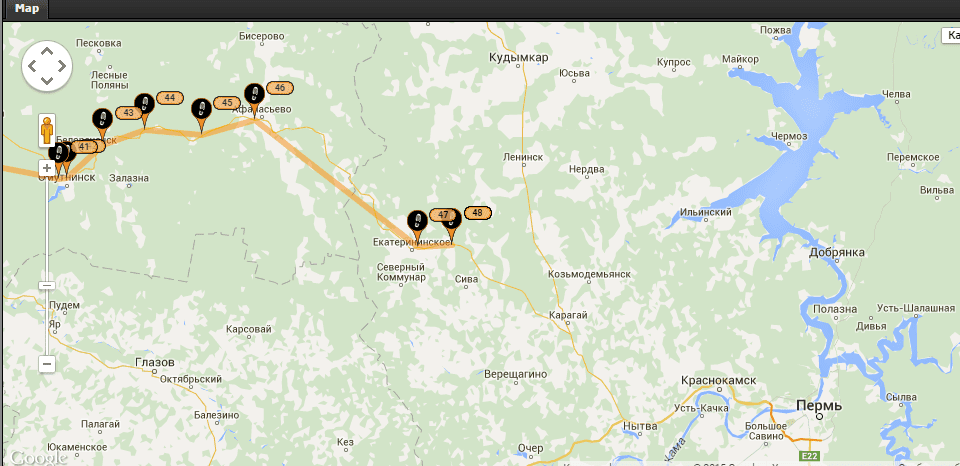This screenshot has height=466, width=960.
Task: Pan the map right with arrow control
Action: (61, 66)
